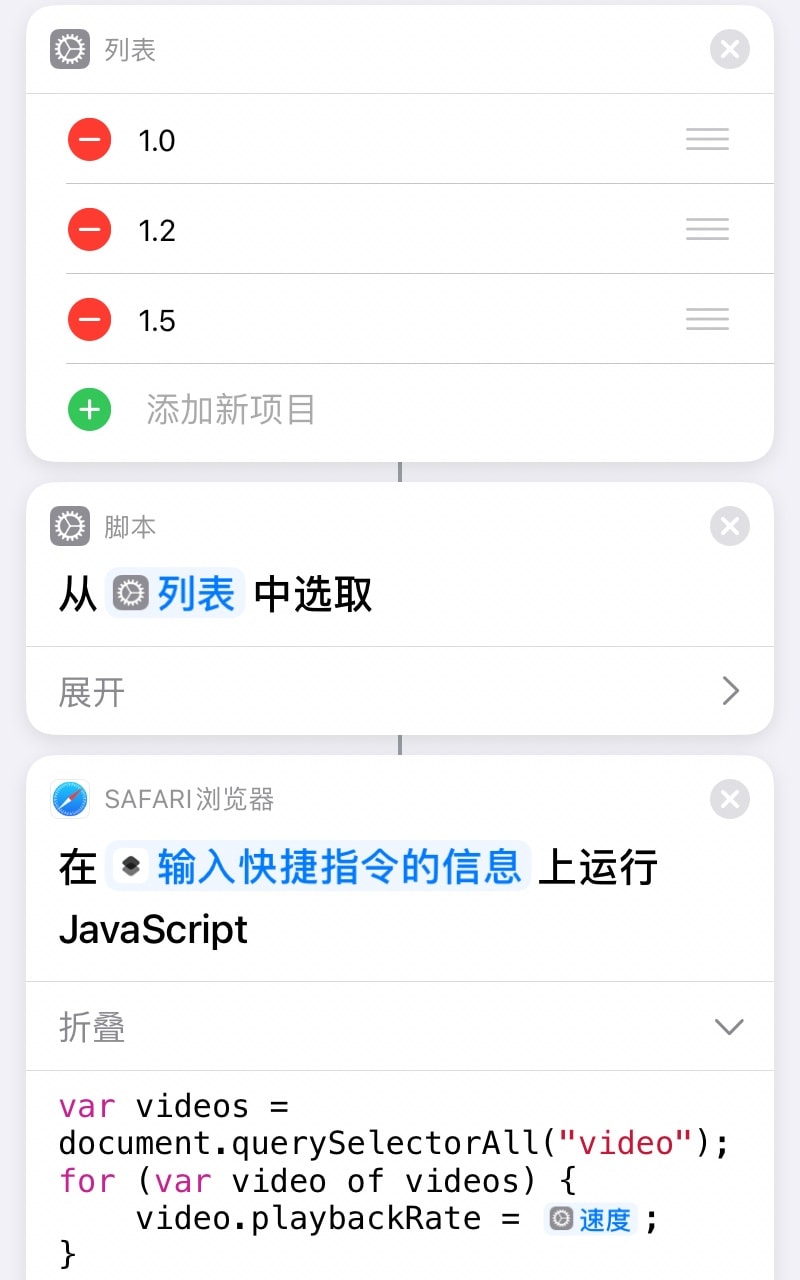Tap the 速度 variable in the script

591,1219
